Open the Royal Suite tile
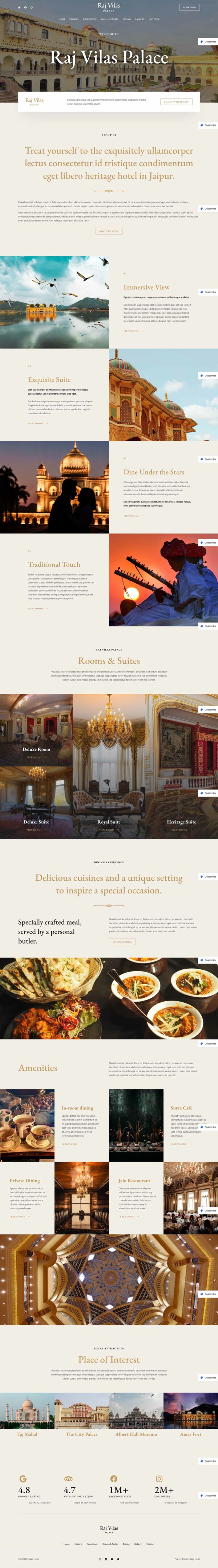Screen dimensions: 218x1568 [109, 822]
